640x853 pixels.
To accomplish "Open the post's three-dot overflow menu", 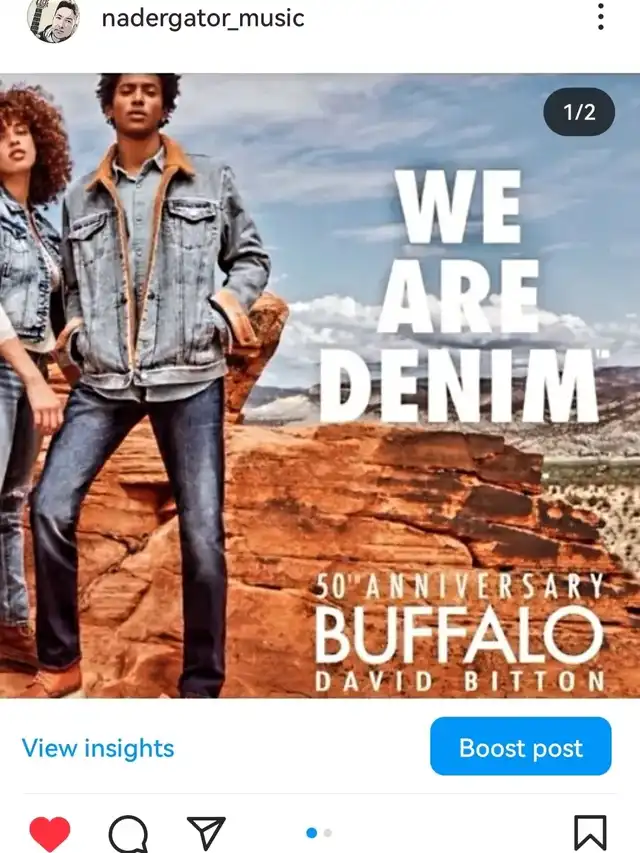I will click(600, 17).
